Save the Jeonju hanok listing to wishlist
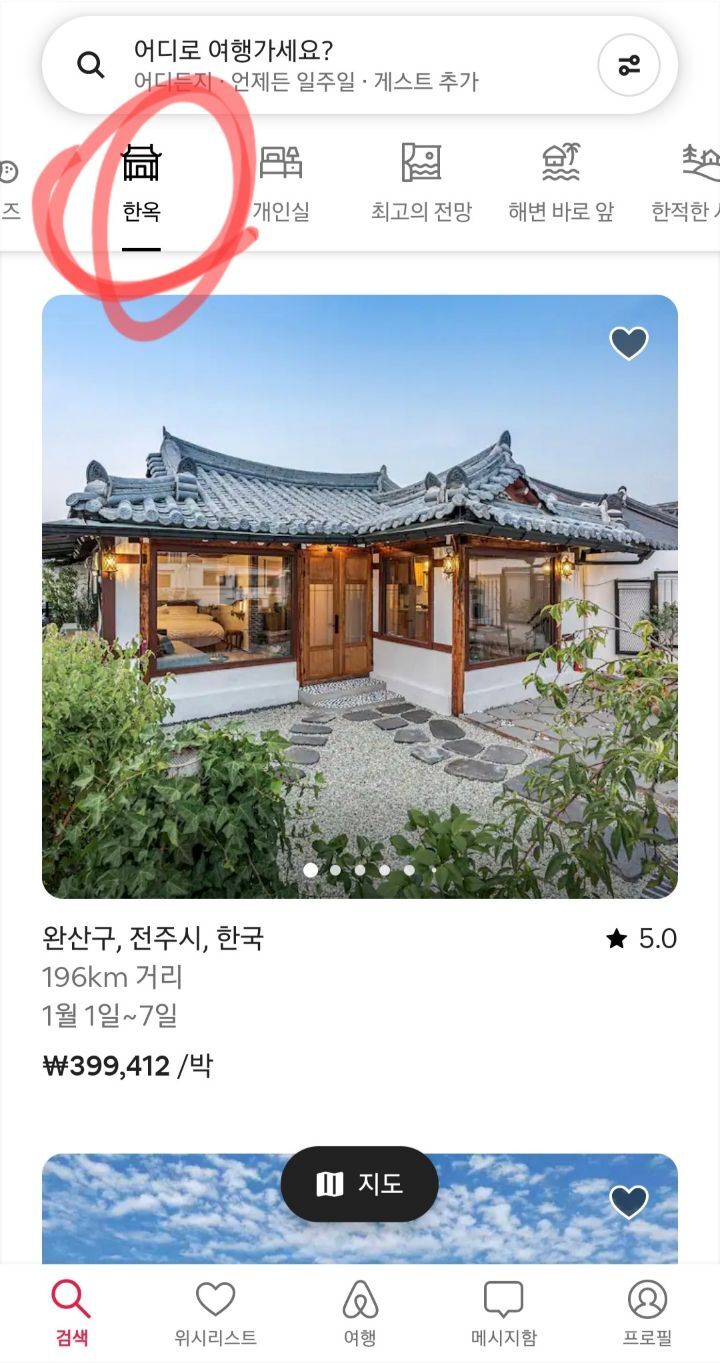This screenshot has width=720, height=1363. (x=629, y=342)
